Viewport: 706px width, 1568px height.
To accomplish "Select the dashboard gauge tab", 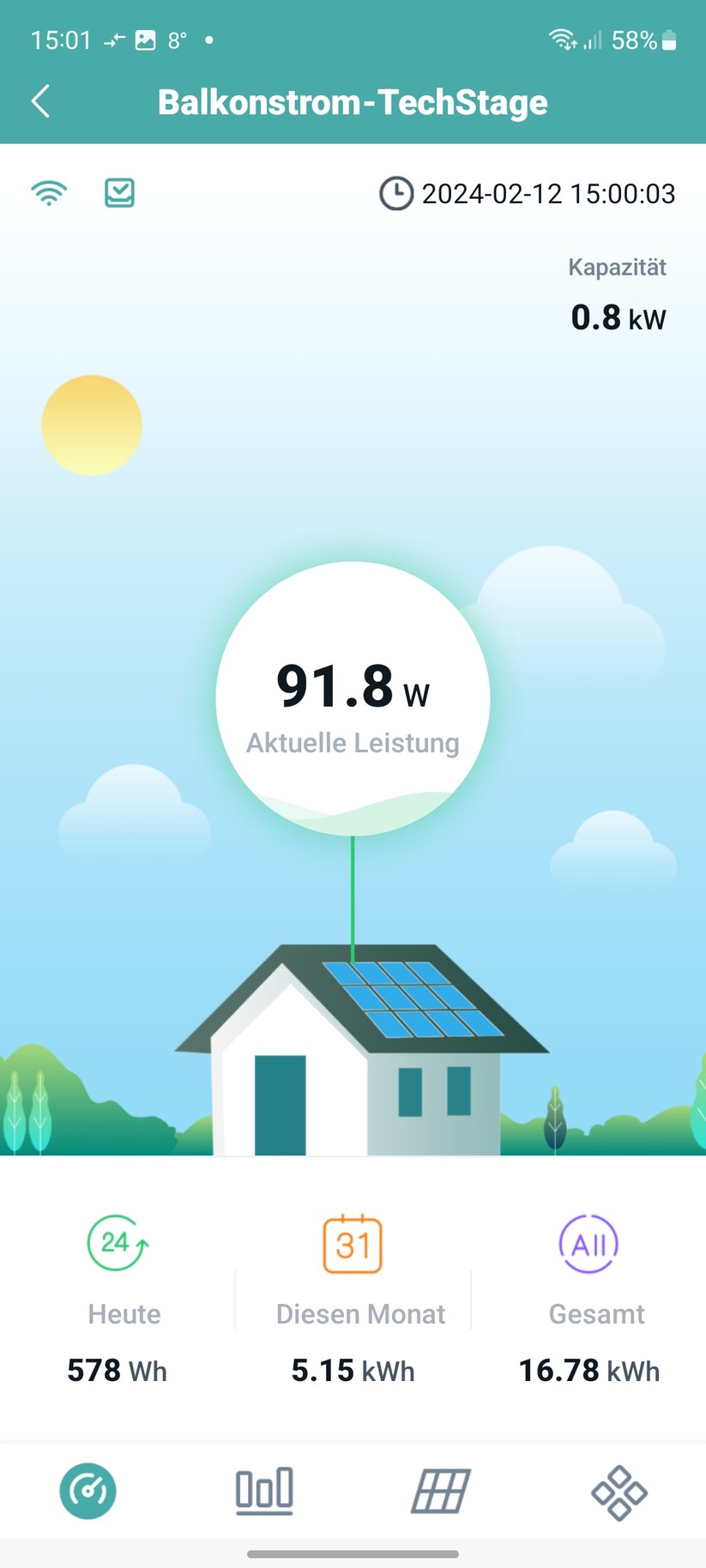I will (87, 1491).
